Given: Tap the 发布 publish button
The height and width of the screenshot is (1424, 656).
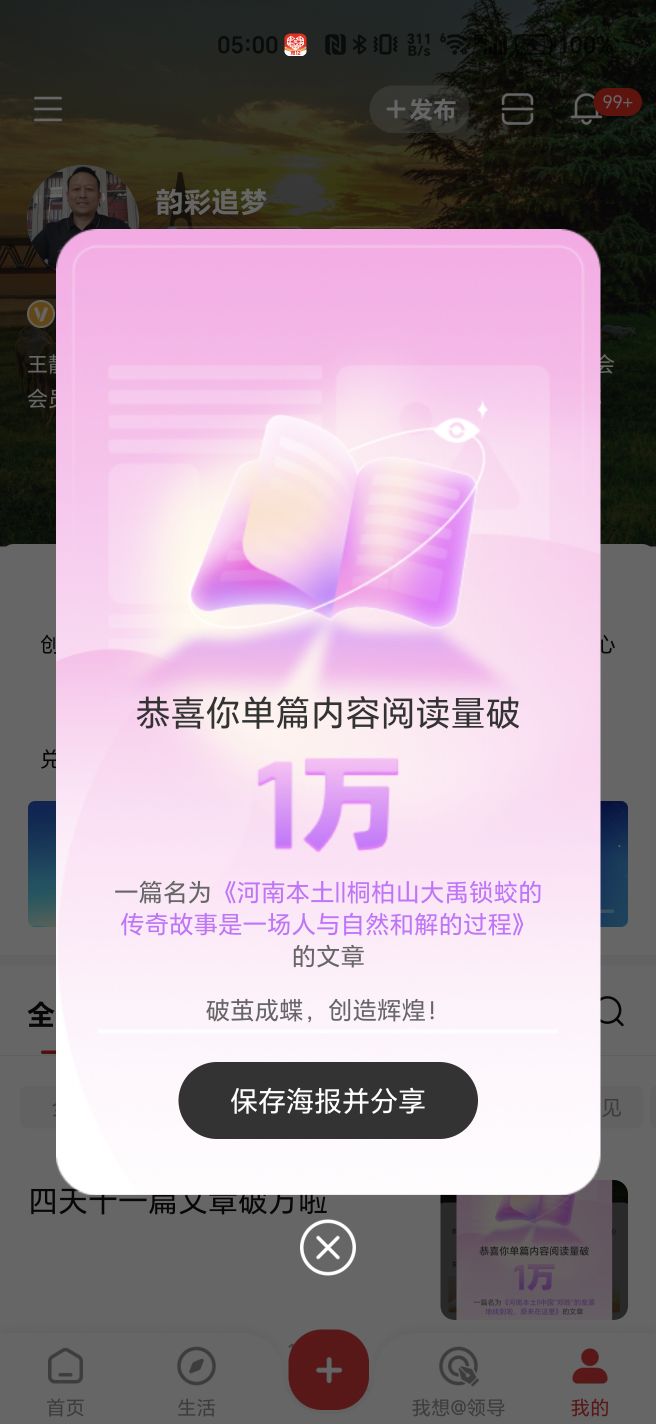Looking at the screenshot, I should coord(420,110).
